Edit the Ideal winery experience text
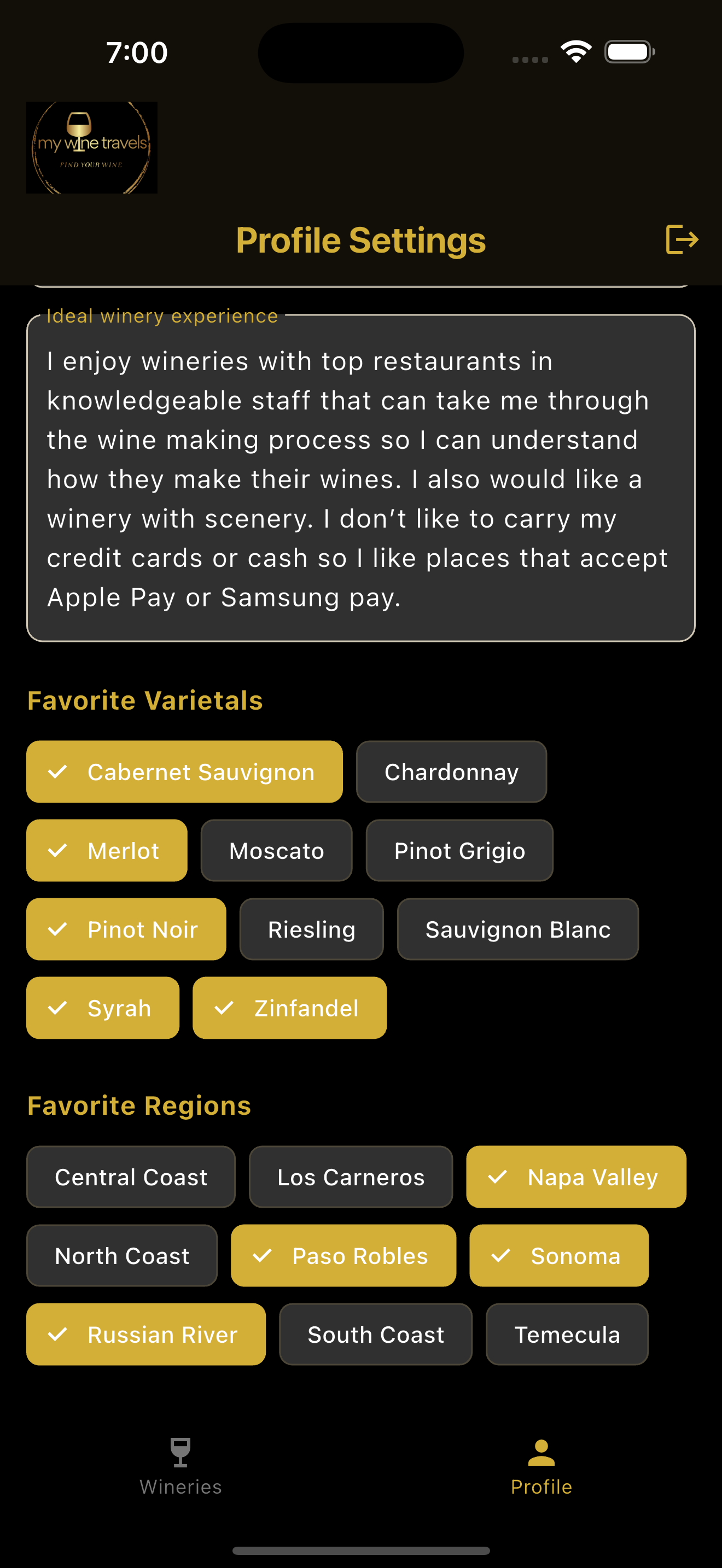The height and width of the screenshot is (1568, 722). (360, 478)
